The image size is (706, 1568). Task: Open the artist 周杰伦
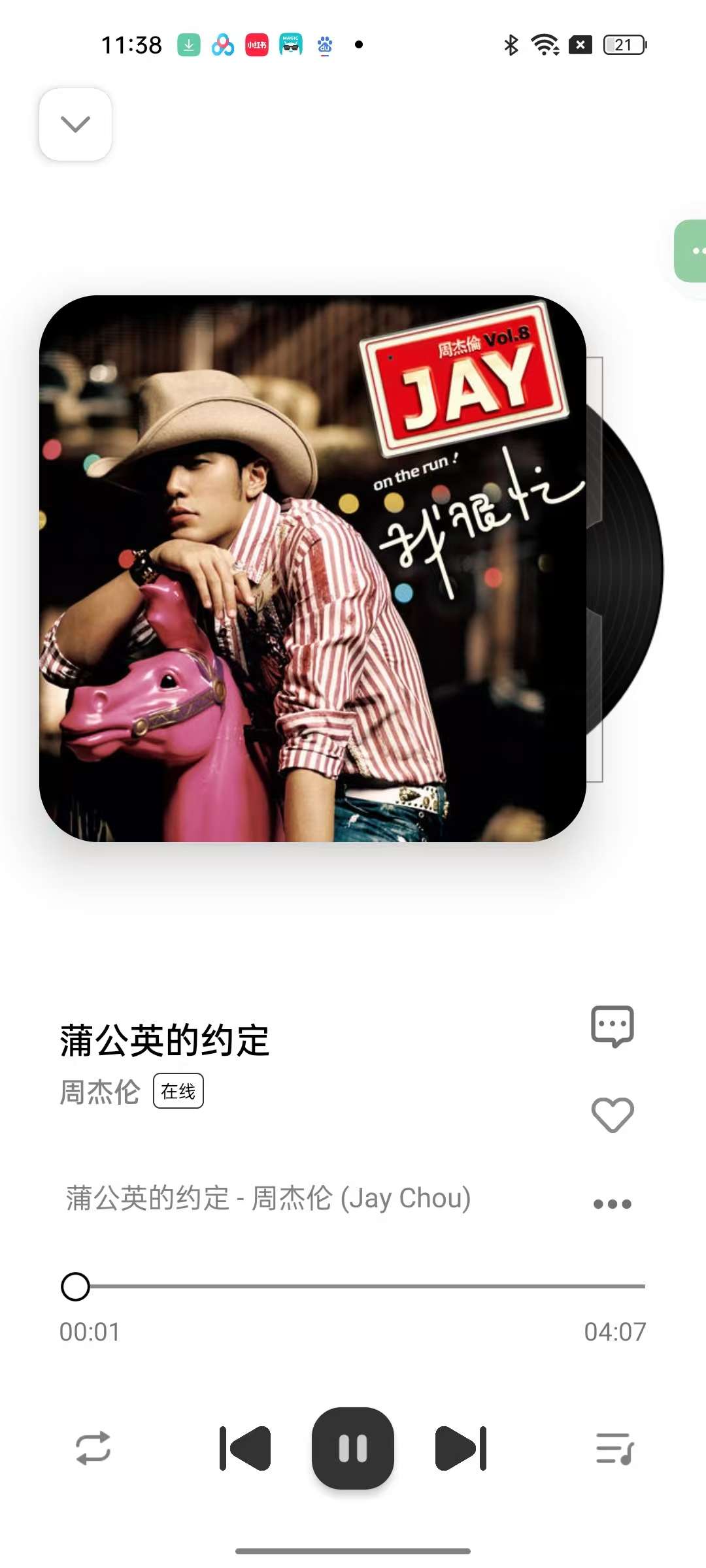pos(100,1092)
